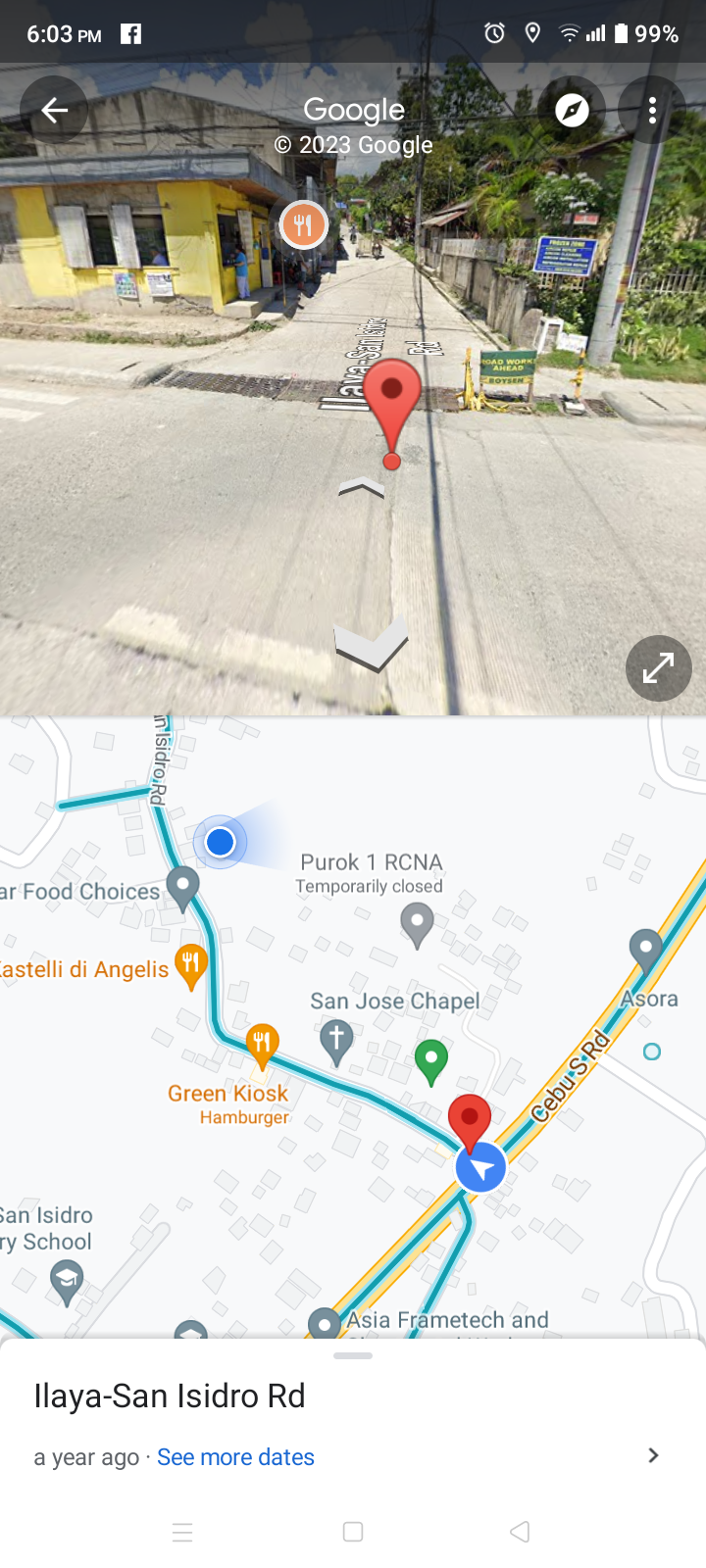
Task: Tap the Asia Frametech map marker
Action: [x=324, y=1323]
